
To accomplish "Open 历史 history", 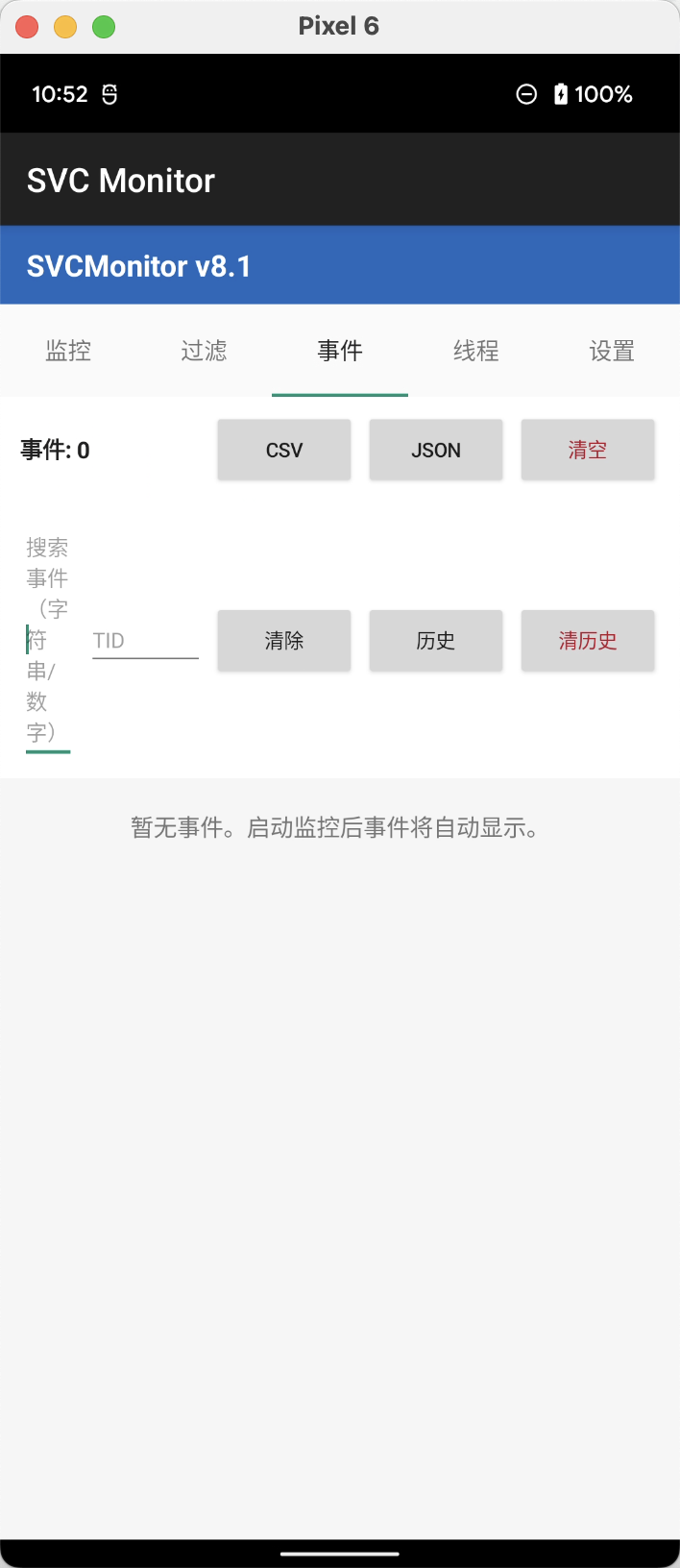I will click(x=436, y=641).
